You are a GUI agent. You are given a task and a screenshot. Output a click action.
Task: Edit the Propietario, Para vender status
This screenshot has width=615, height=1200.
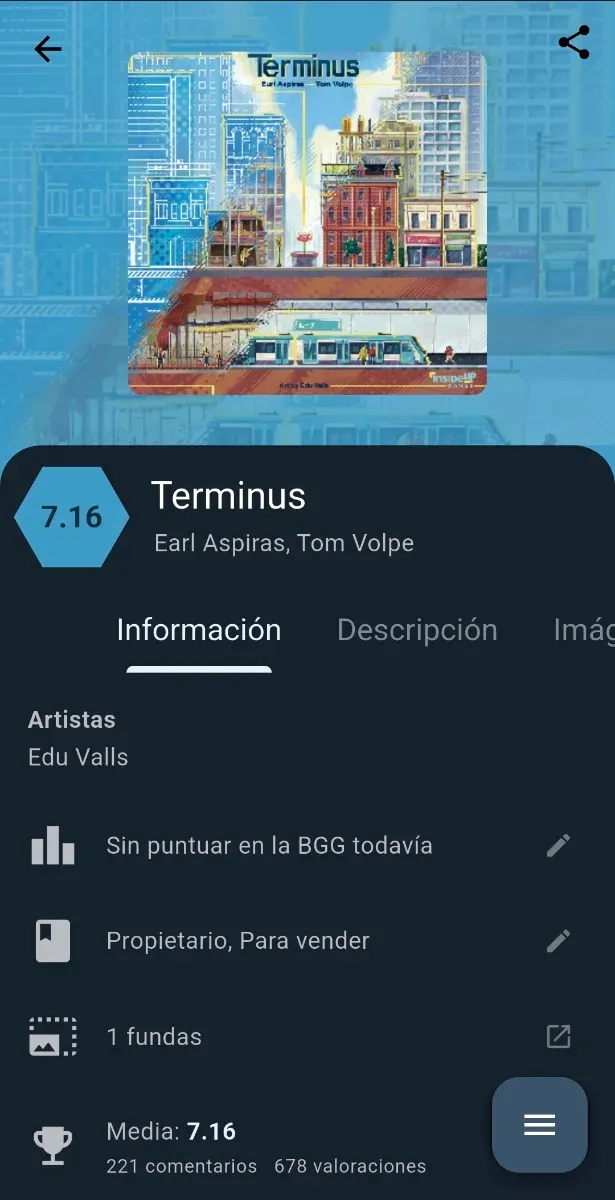[x=558, y=941]
